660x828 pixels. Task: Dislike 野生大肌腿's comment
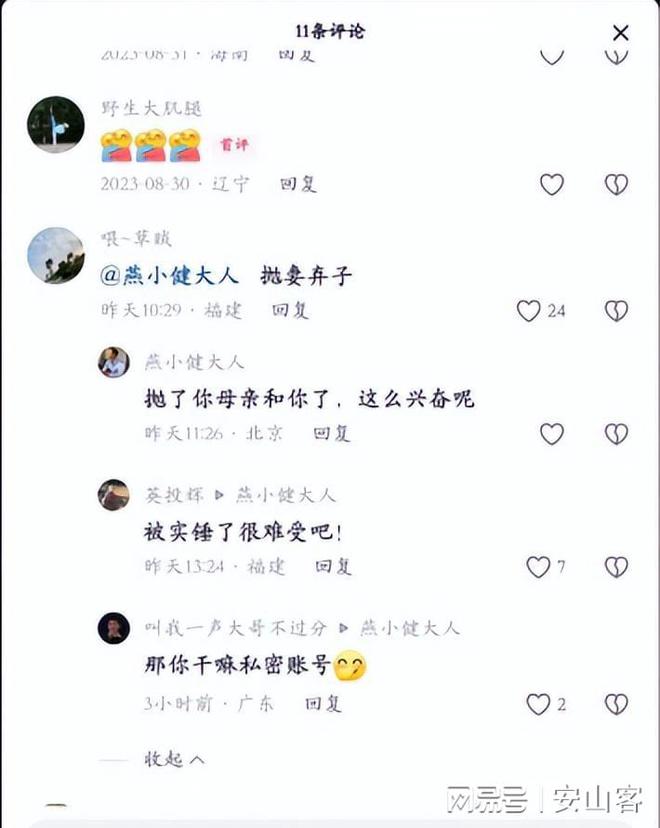click(616, 184)
